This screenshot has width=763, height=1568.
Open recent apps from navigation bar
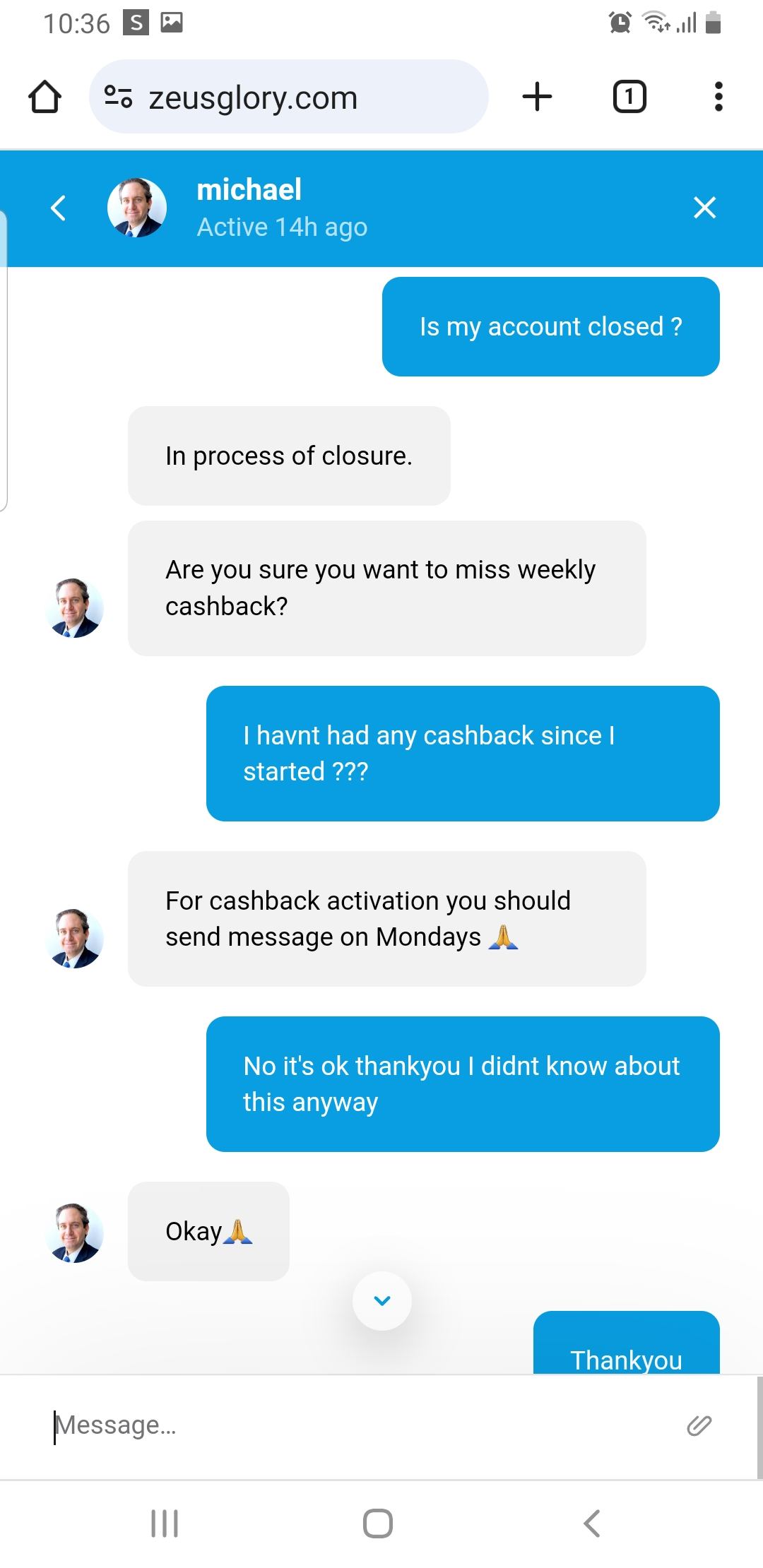(165, 1524)
